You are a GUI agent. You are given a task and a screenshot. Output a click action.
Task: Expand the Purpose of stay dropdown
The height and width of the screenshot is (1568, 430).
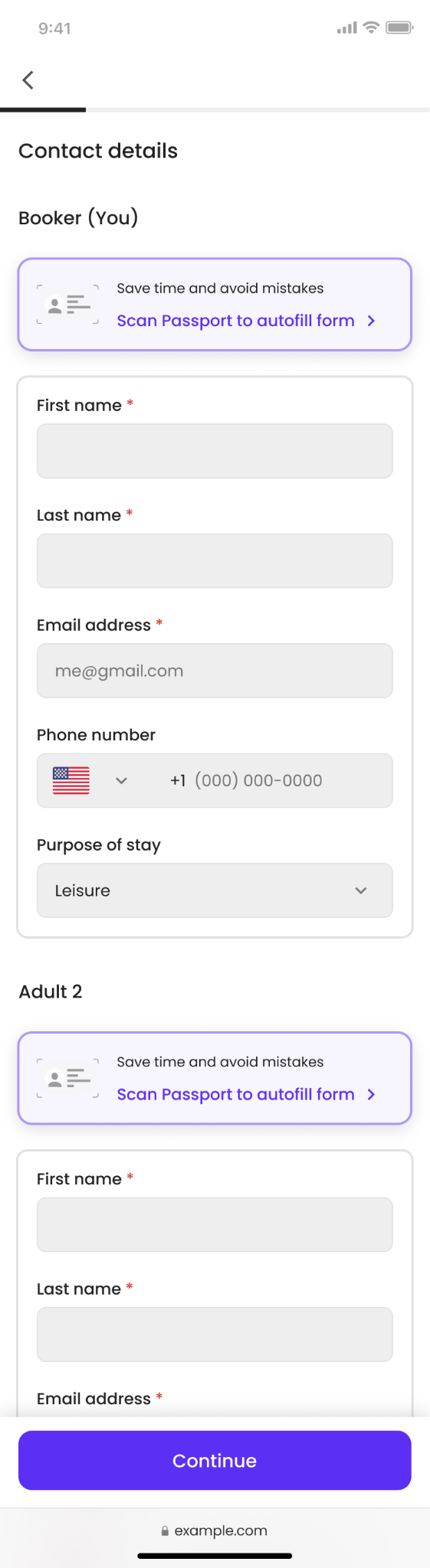(215, 890)
